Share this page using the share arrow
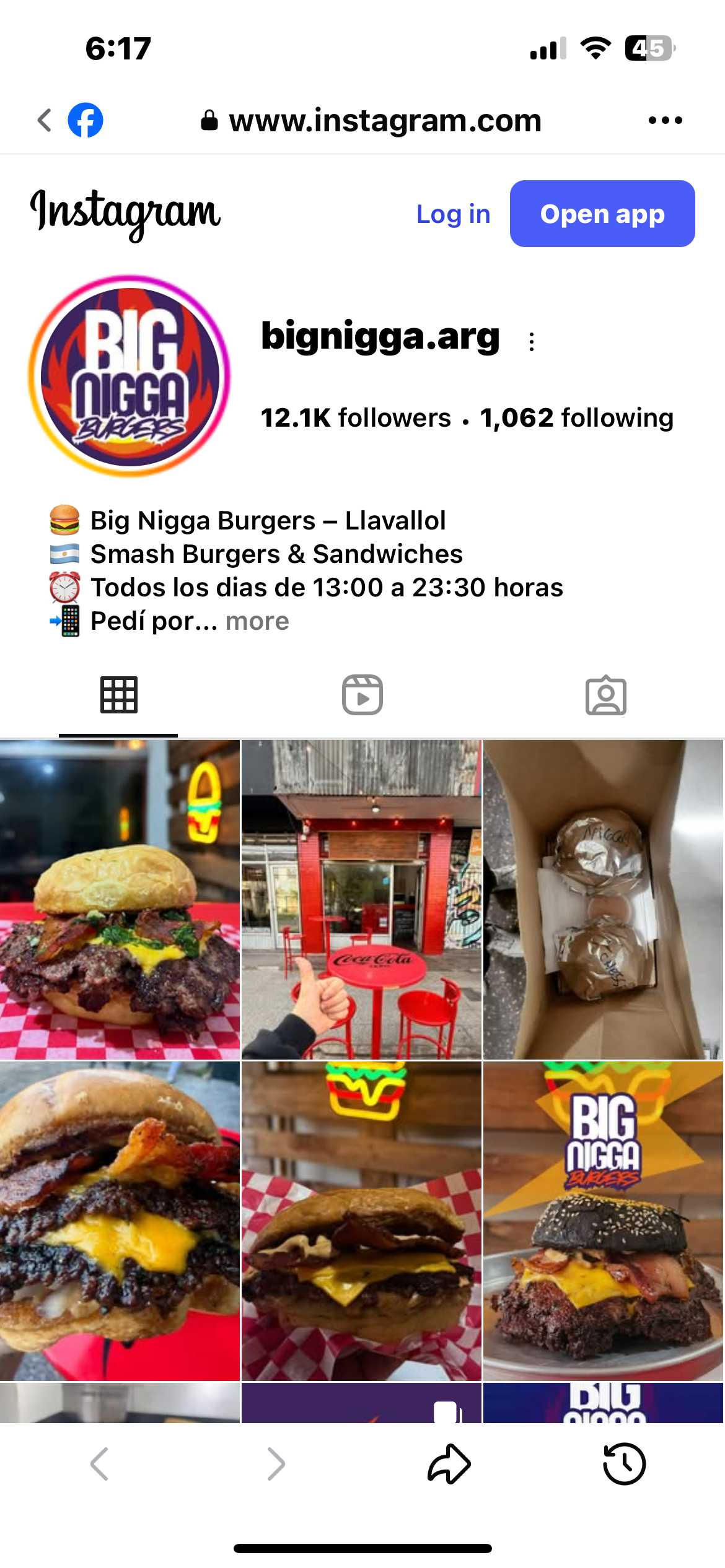Screen dimensions: 725x1568 point(449,1464)
